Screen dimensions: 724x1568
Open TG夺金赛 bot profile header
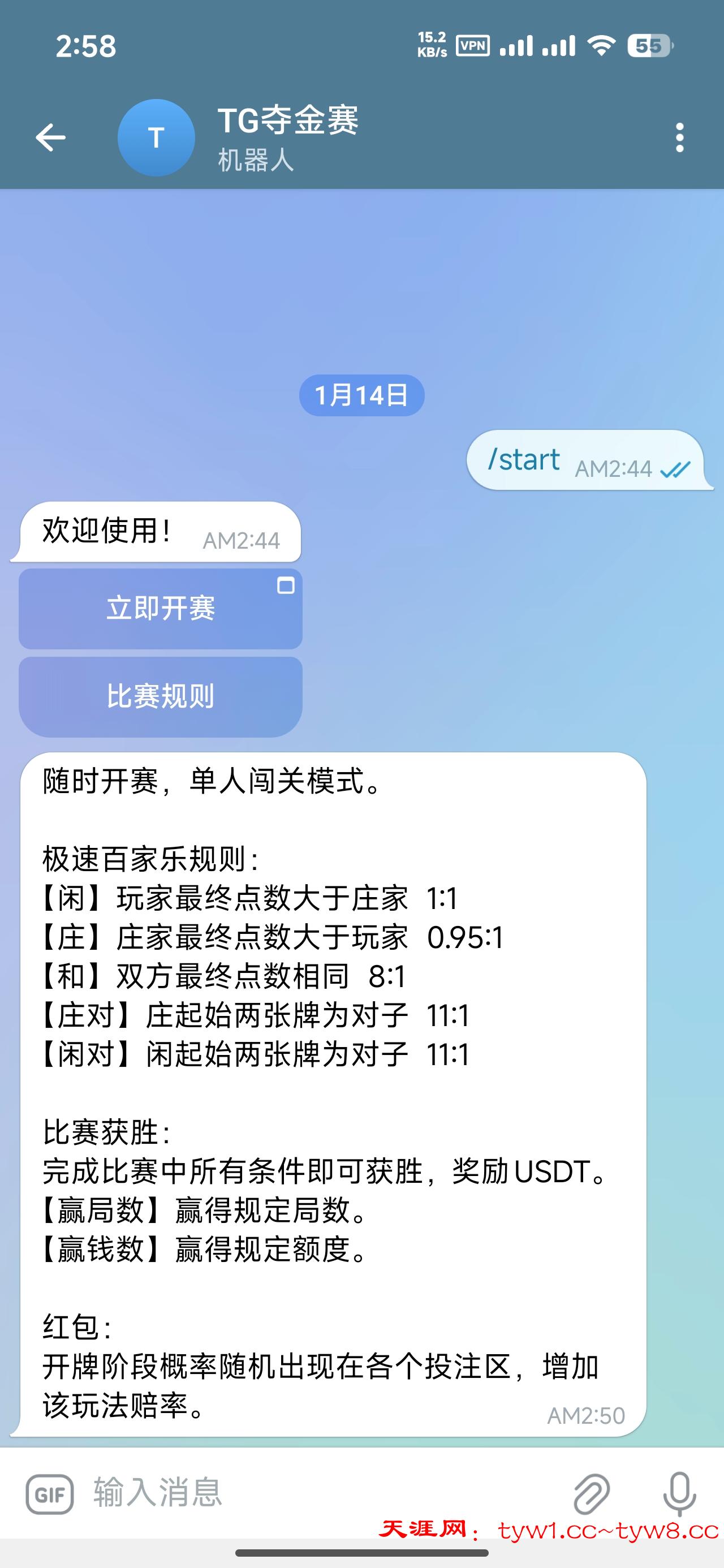pyautogui.click(x=287, y=136)
